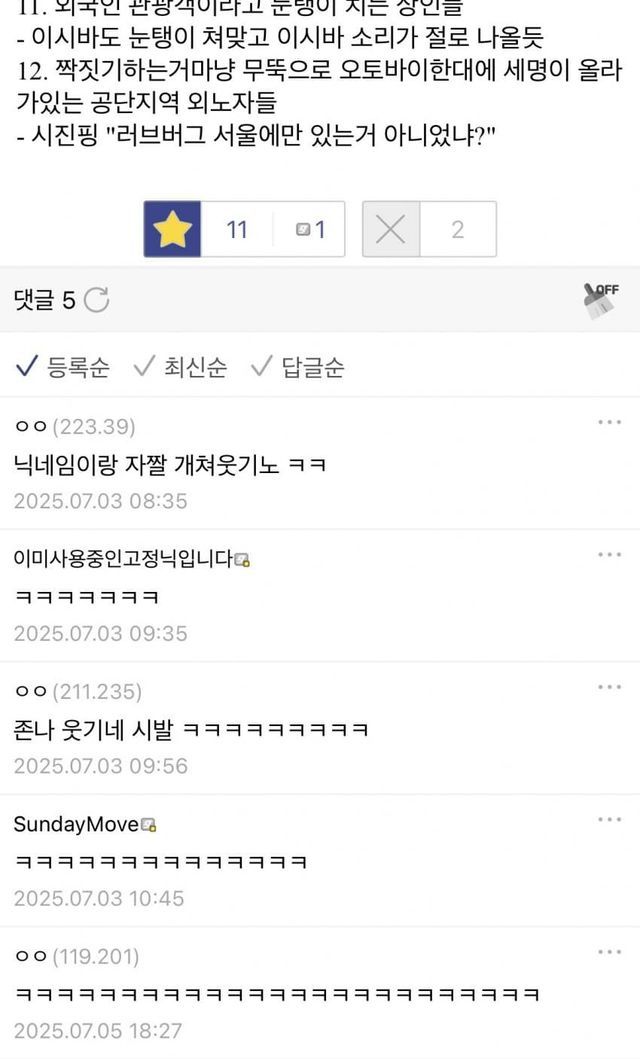This screenshot has height=1059, width=640.
Task: Open options menu for 이미사용중인고정닉입니다 comment
Action: click(x=609, y=554)
